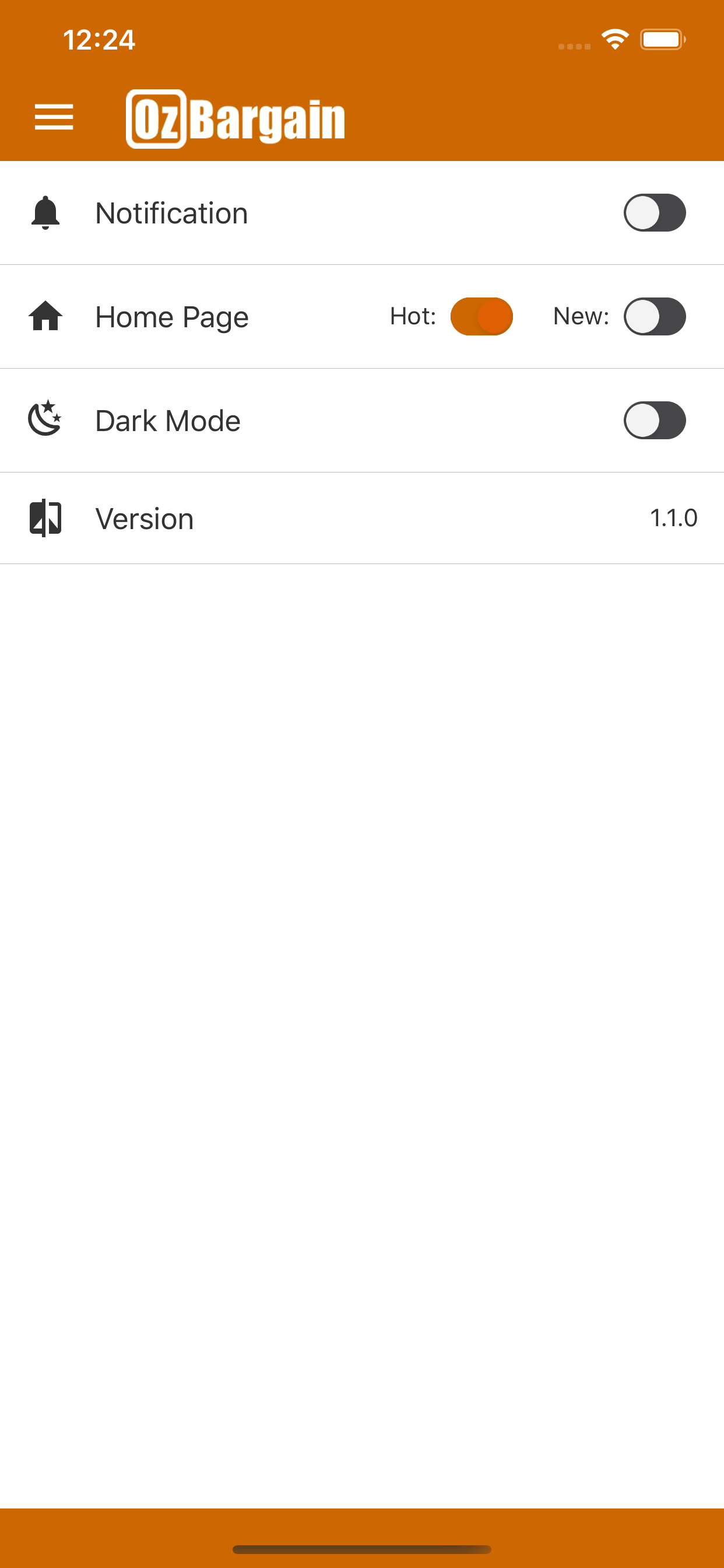Image resolution: width=724 pixels, height=1568 pixels.
Task: Click the home icon beside Home Page
Action: pyautogui.click(x=45, y=317)
